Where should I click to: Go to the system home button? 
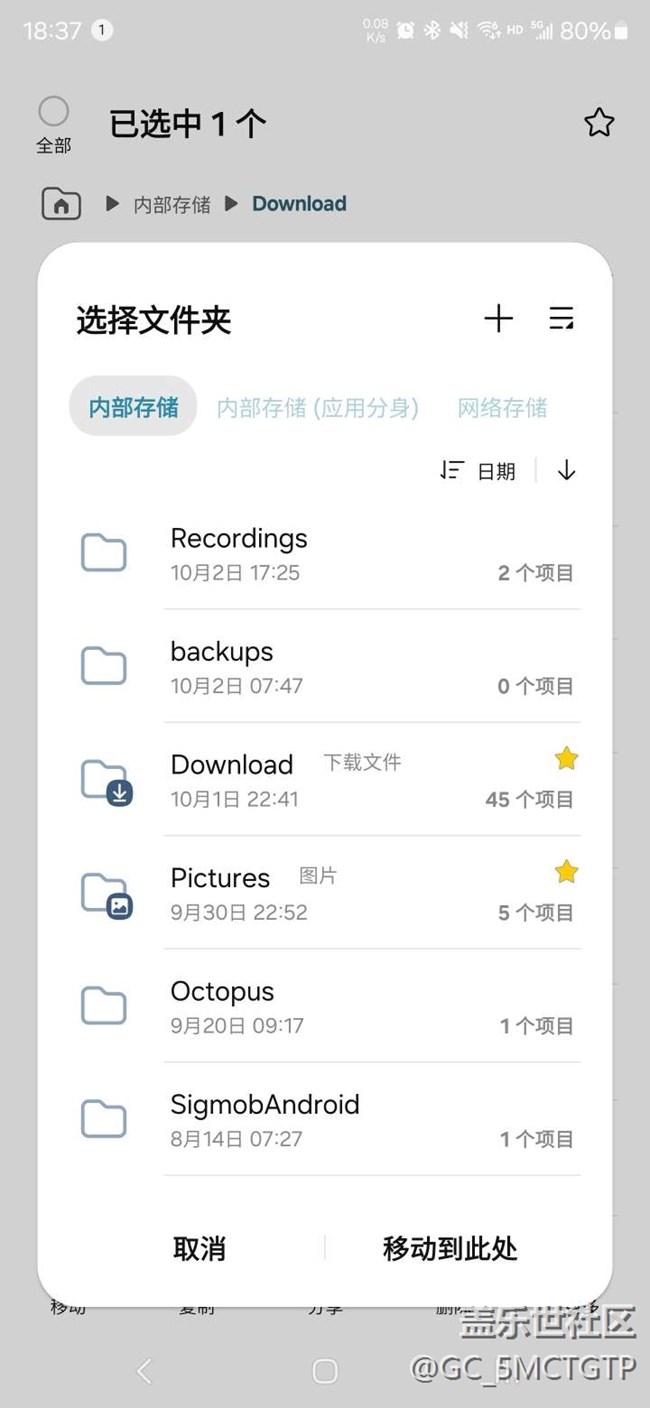pos(325,1371)
